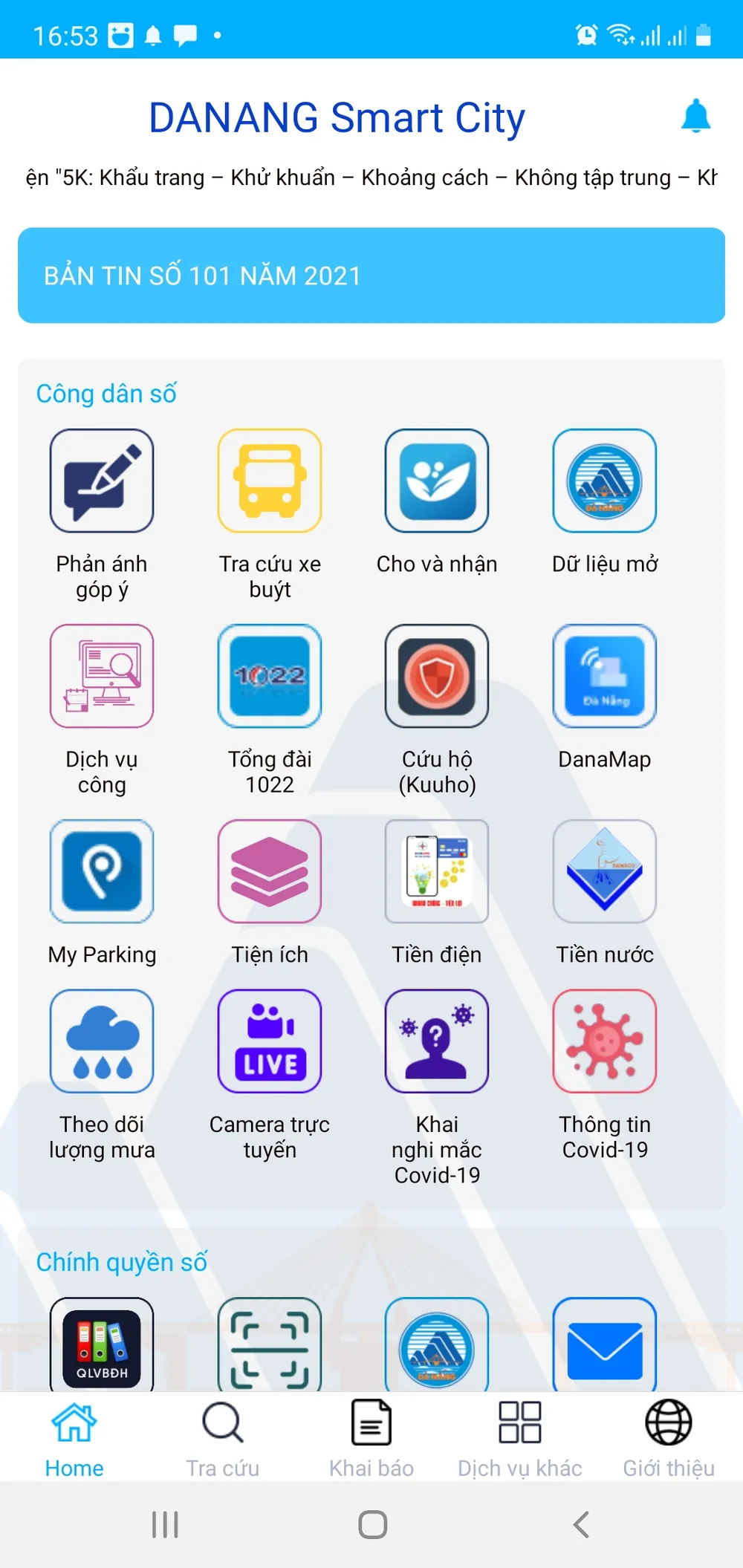Open Phản ánh góp ý
The image size is (743, 1568).
coord(102,481)
